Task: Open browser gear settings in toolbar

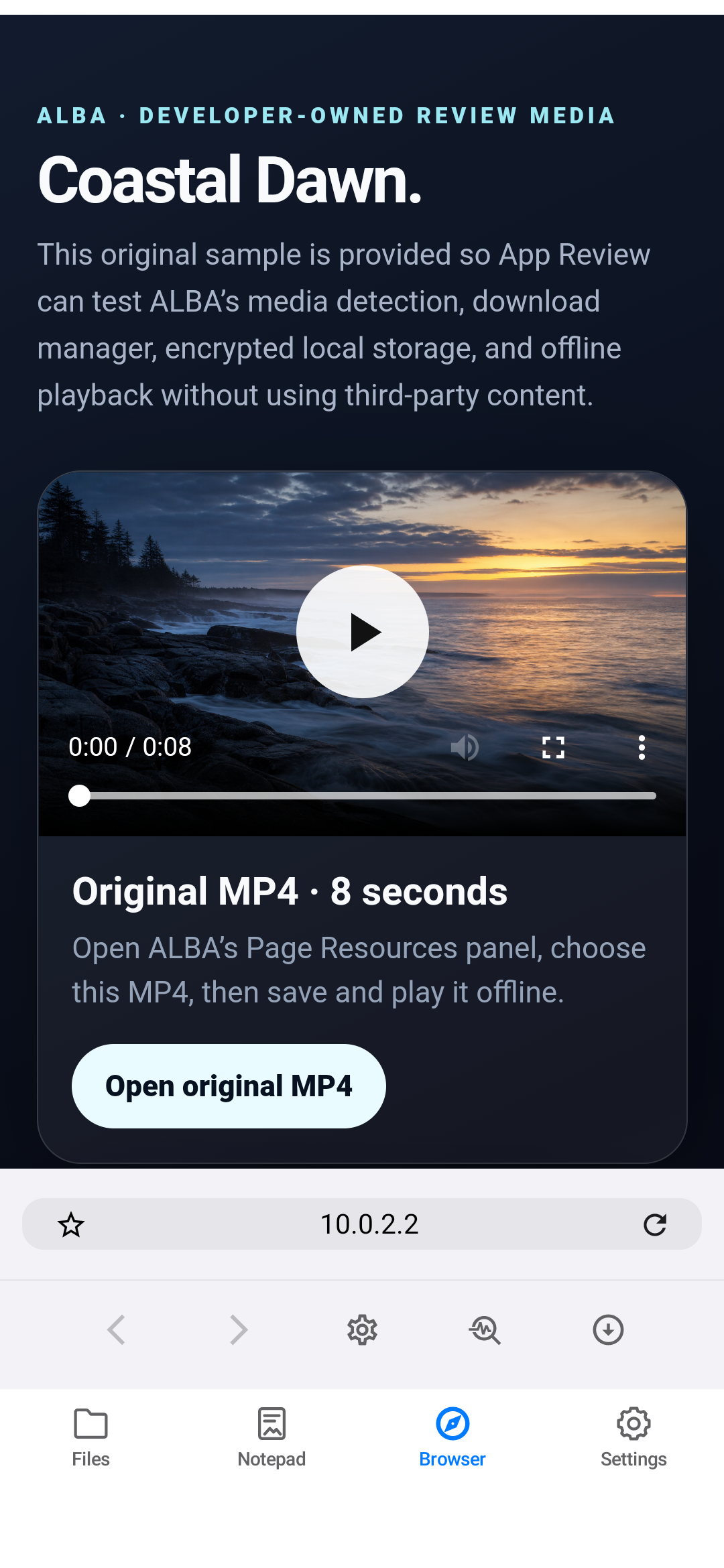Action: [362, 1329]
